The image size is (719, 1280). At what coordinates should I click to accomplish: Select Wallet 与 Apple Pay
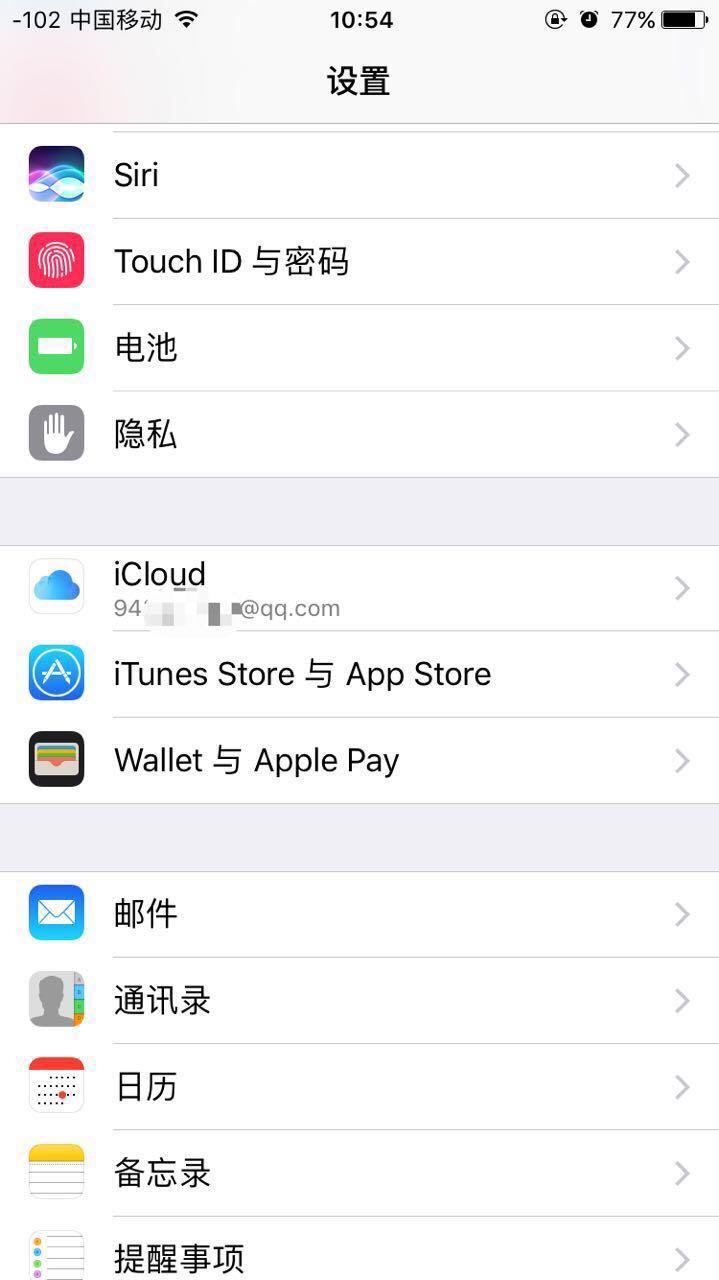pyautogui.click(x=359, y=760)
